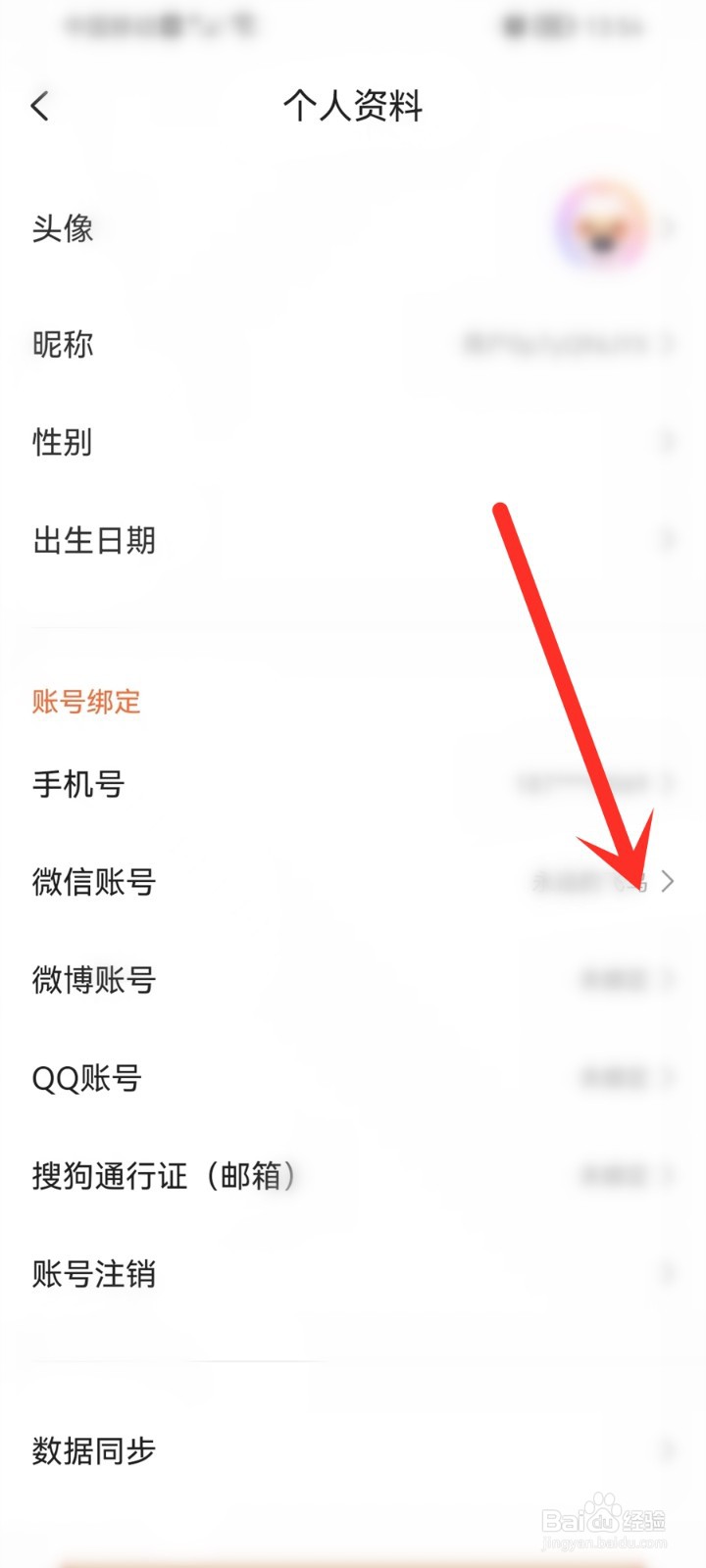Open the 性别 gender setting
The height and width of the screenshot is (1568, 706).
(x=353, y=442)
